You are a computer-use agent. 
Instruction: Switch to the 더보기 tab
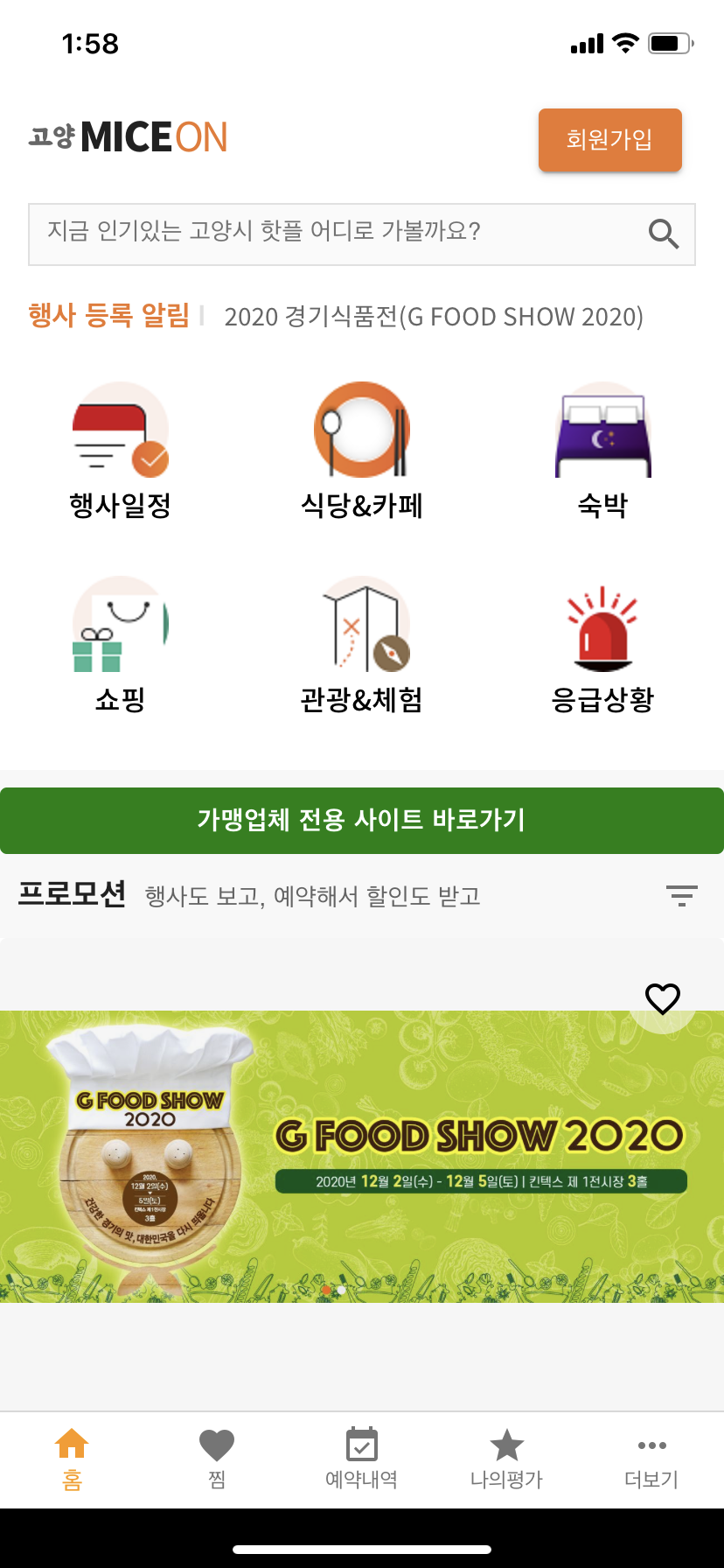pyautogui.click(x=651, y=1459)
